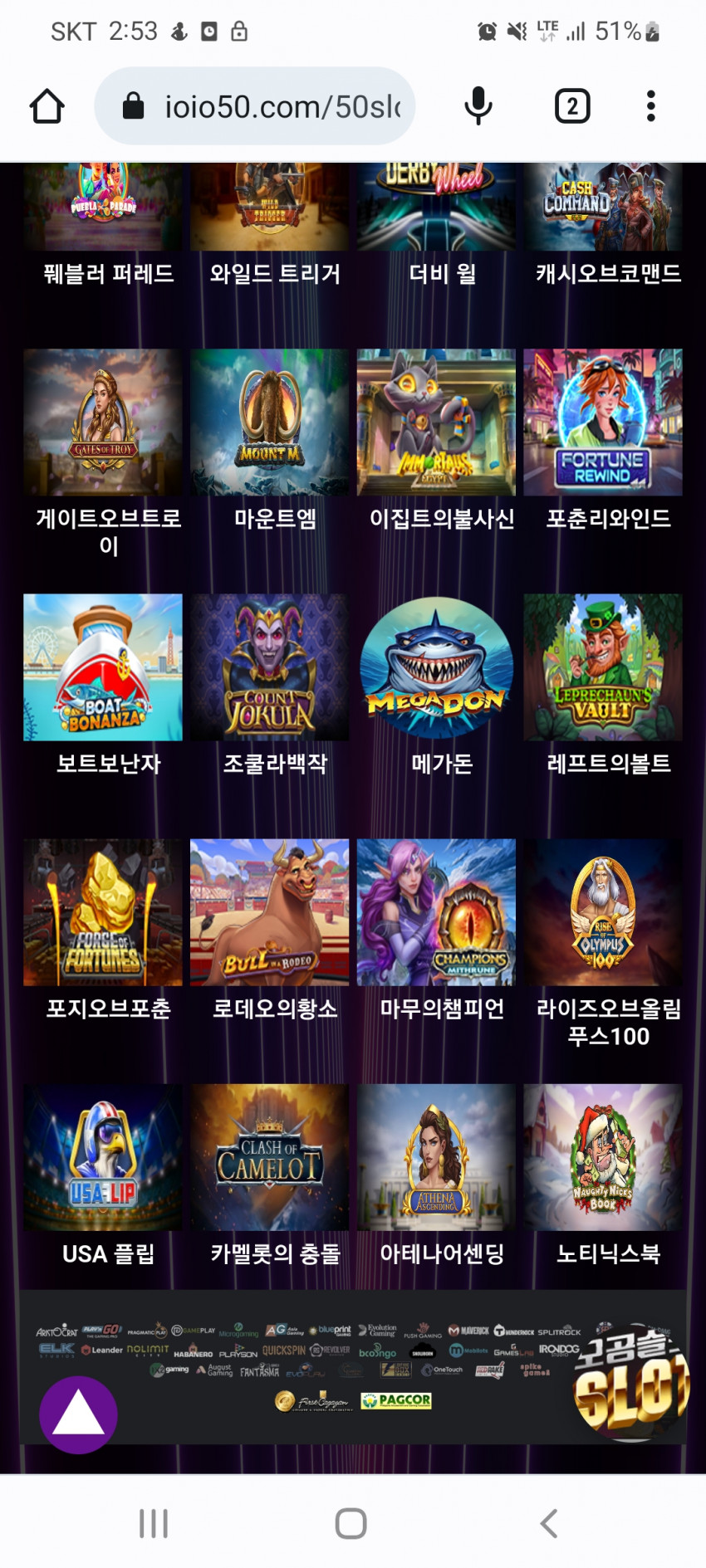706x1568 pixels.
Task: Open the browser home page
Action: click(x=47, y=106)
